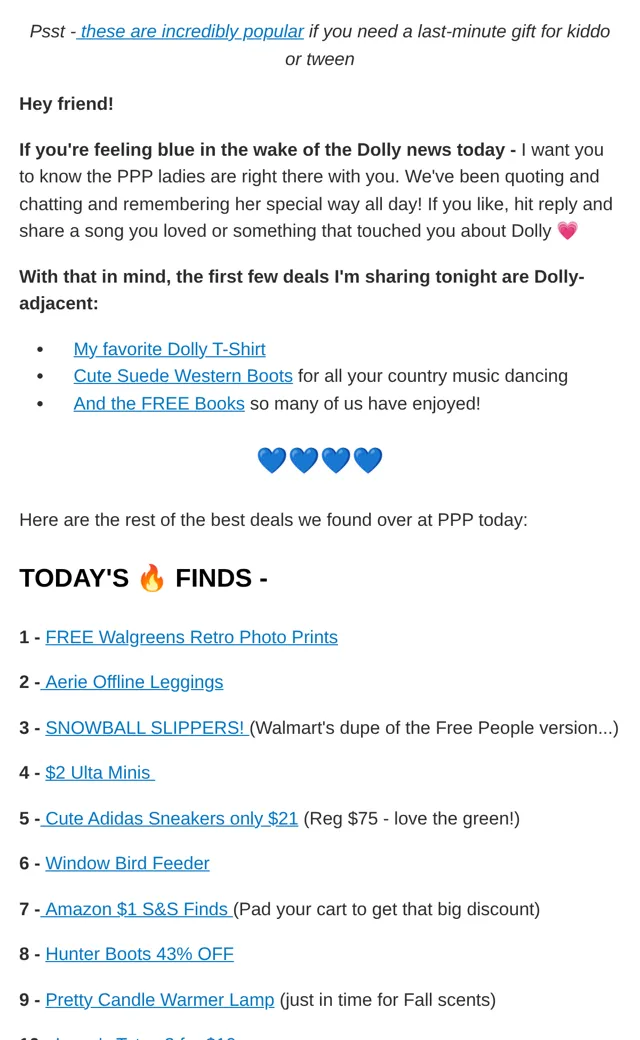
Task: Check out $2 Ulta Minis
Action: coord(99,773)
